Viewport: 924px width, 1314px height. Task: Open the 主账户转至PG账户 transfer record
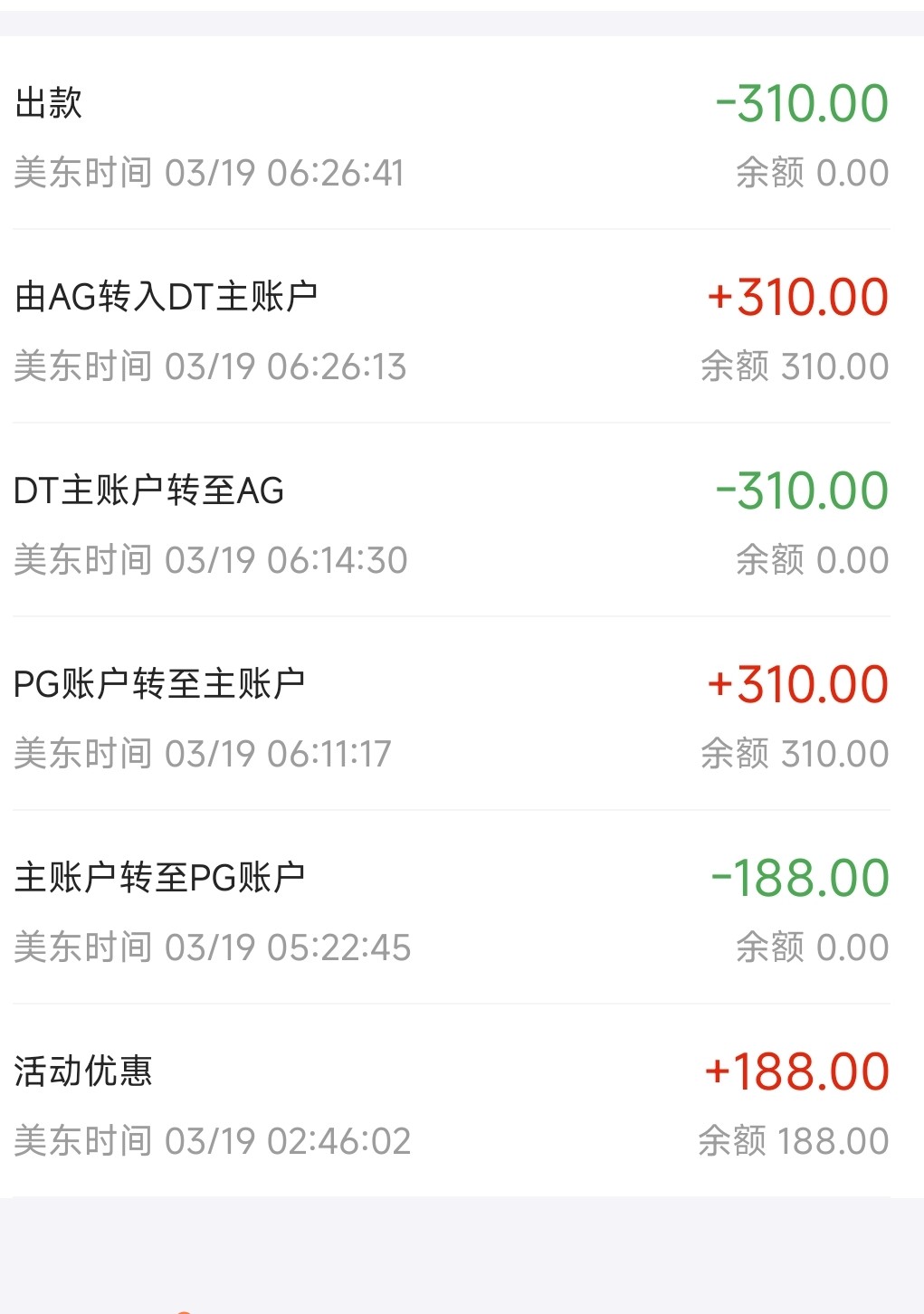451,910
